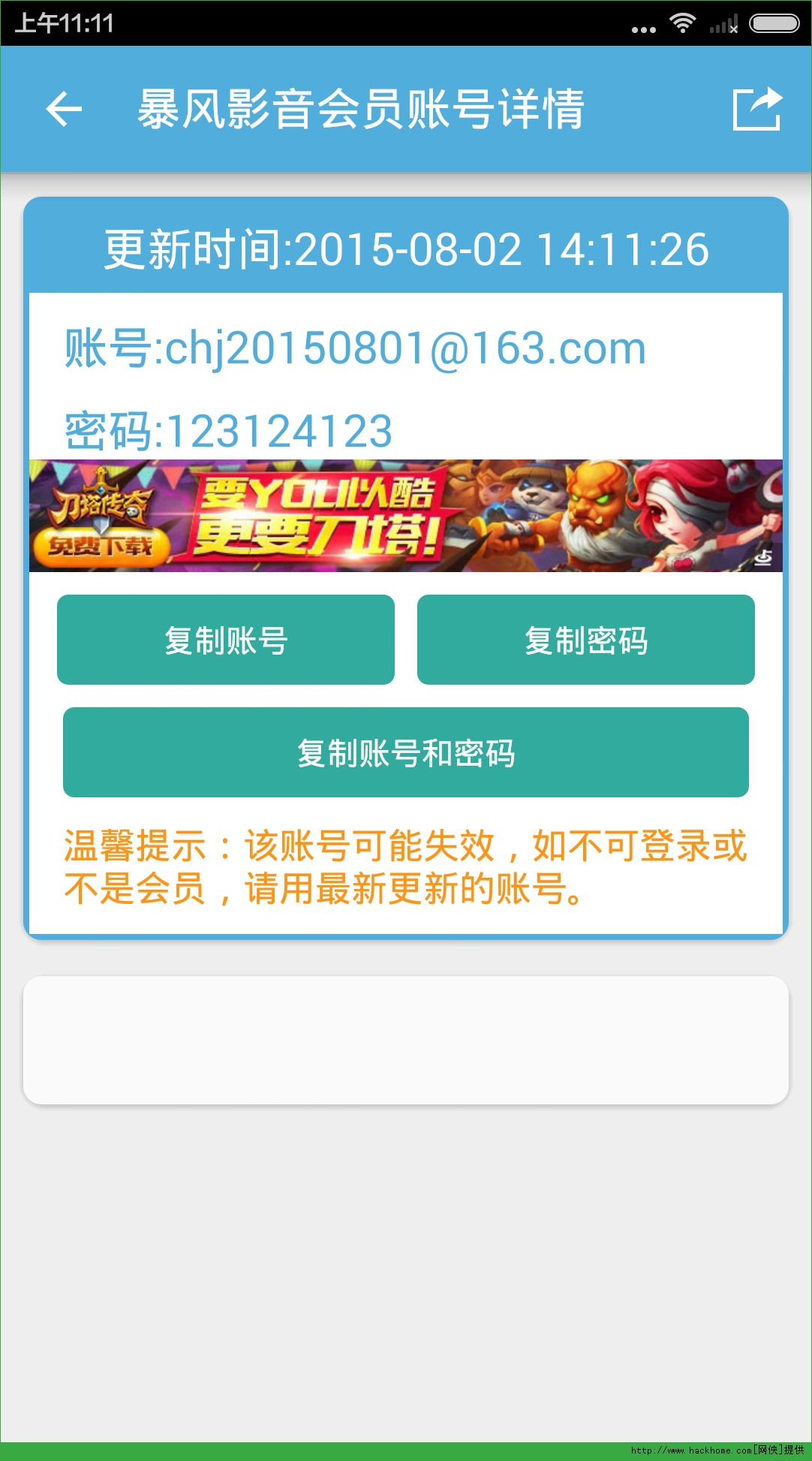Tap the 复制账号 button
Screen dimensions: 812x1461
coord(225,640)
